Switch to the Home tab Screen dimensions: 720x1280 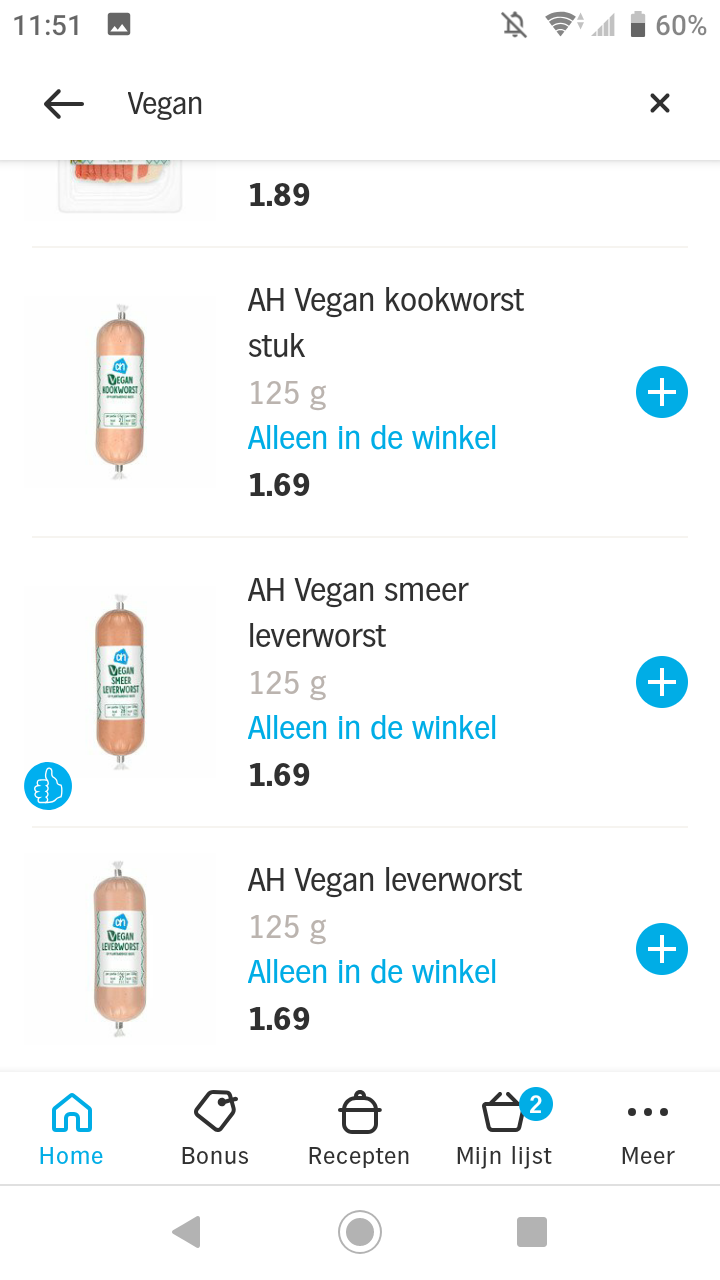tap(71, 1130)
